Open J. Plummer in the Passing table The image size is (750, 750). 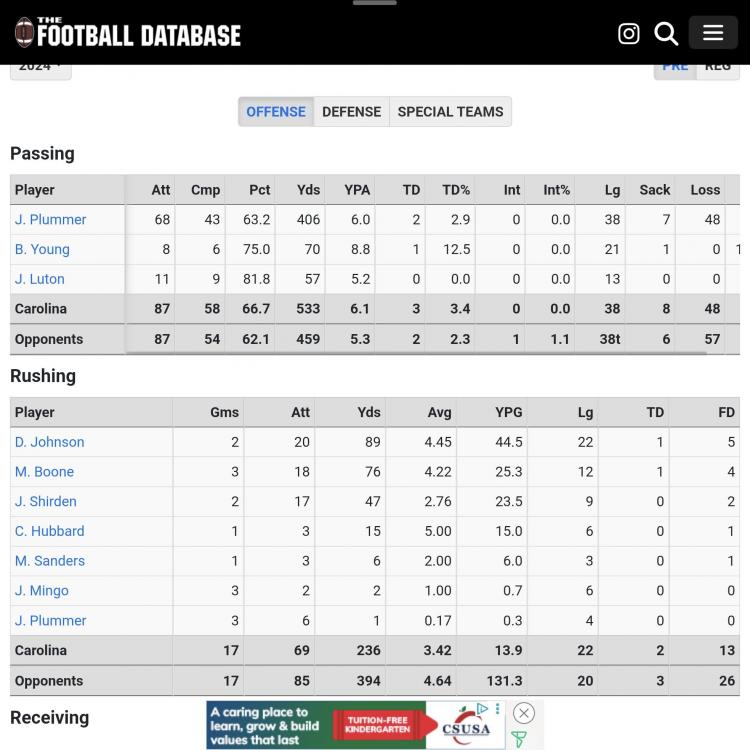click(x=50, y=219)
